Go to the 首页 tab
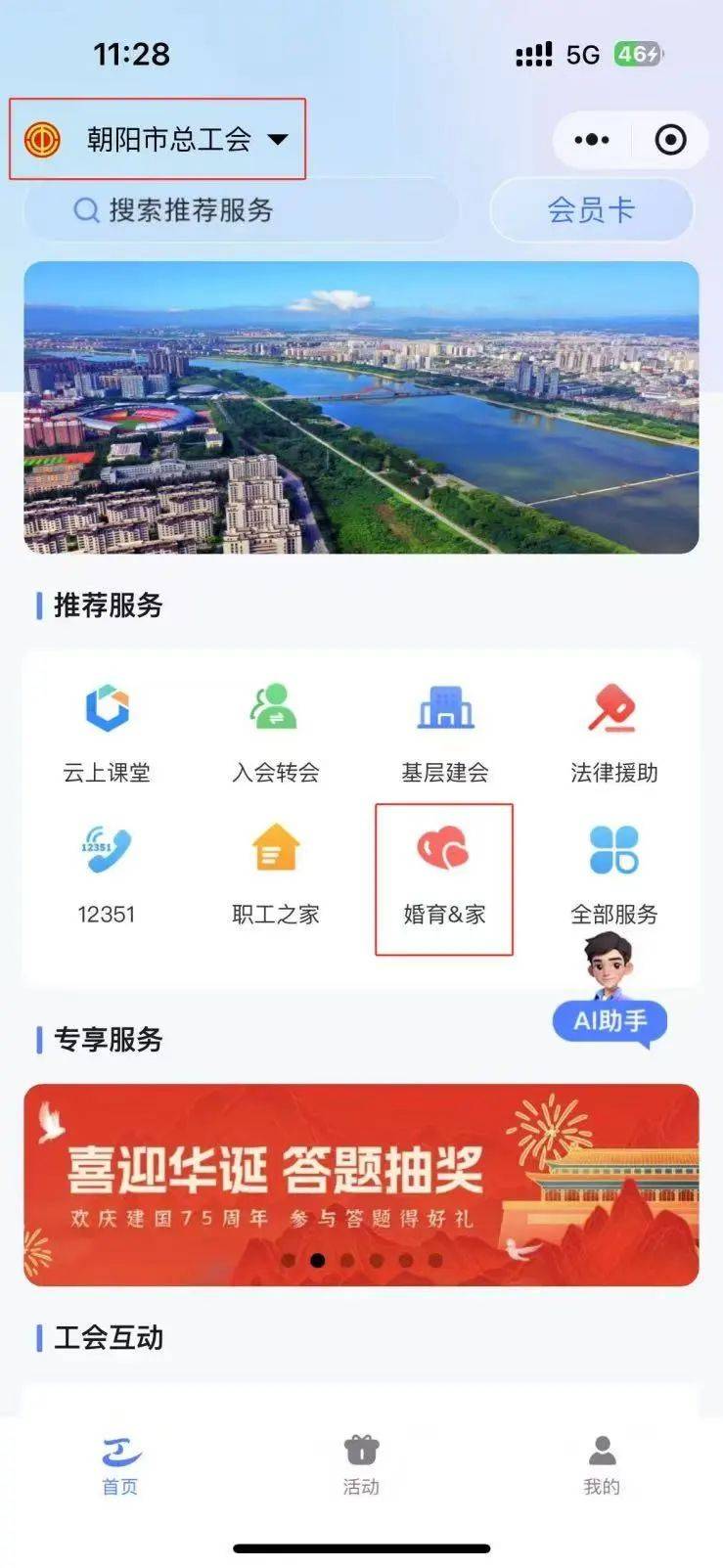The height and width of the screenshot is (1568, 723). click(120, 1463)
